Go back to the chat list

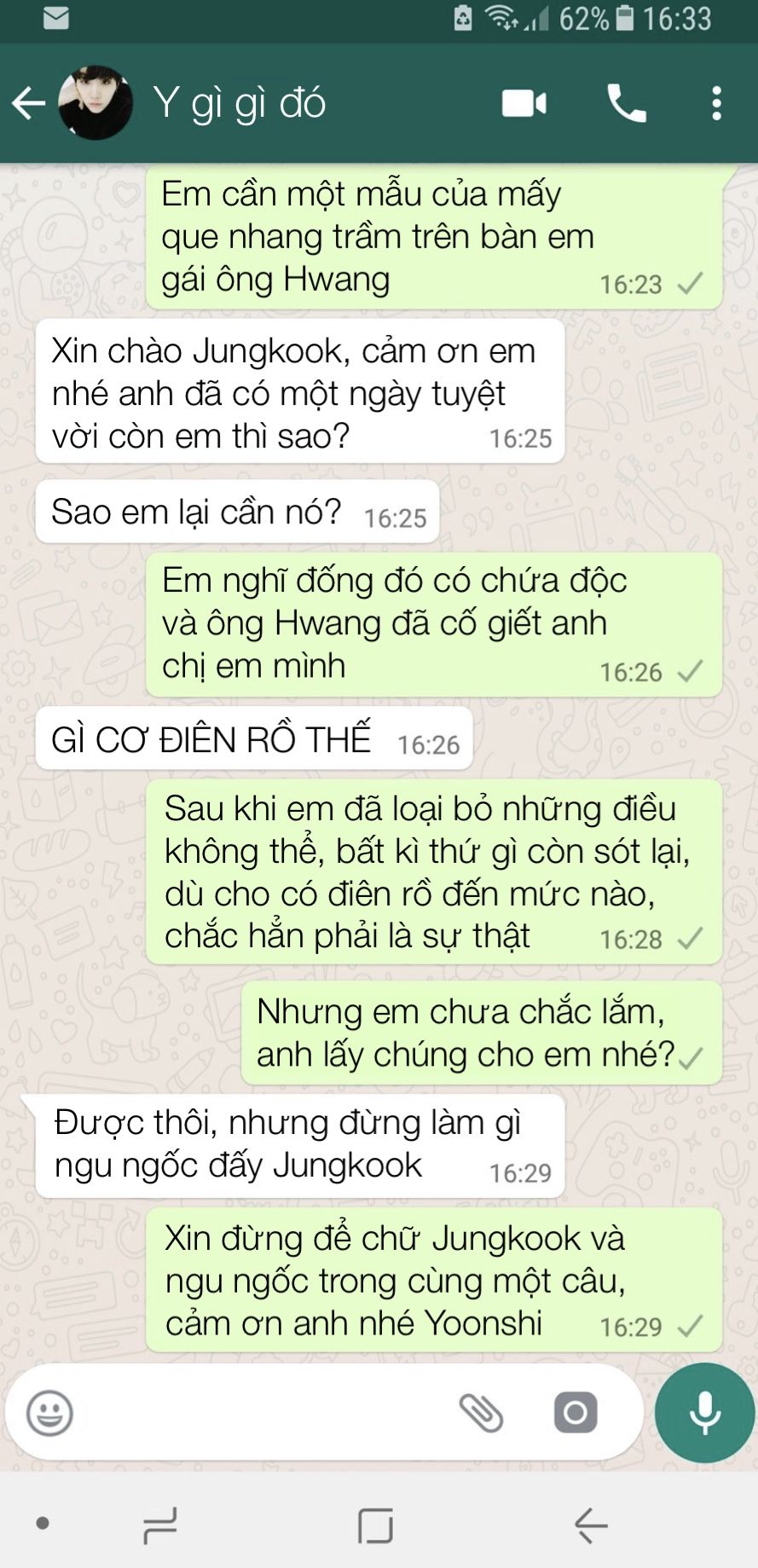(29, 103)
